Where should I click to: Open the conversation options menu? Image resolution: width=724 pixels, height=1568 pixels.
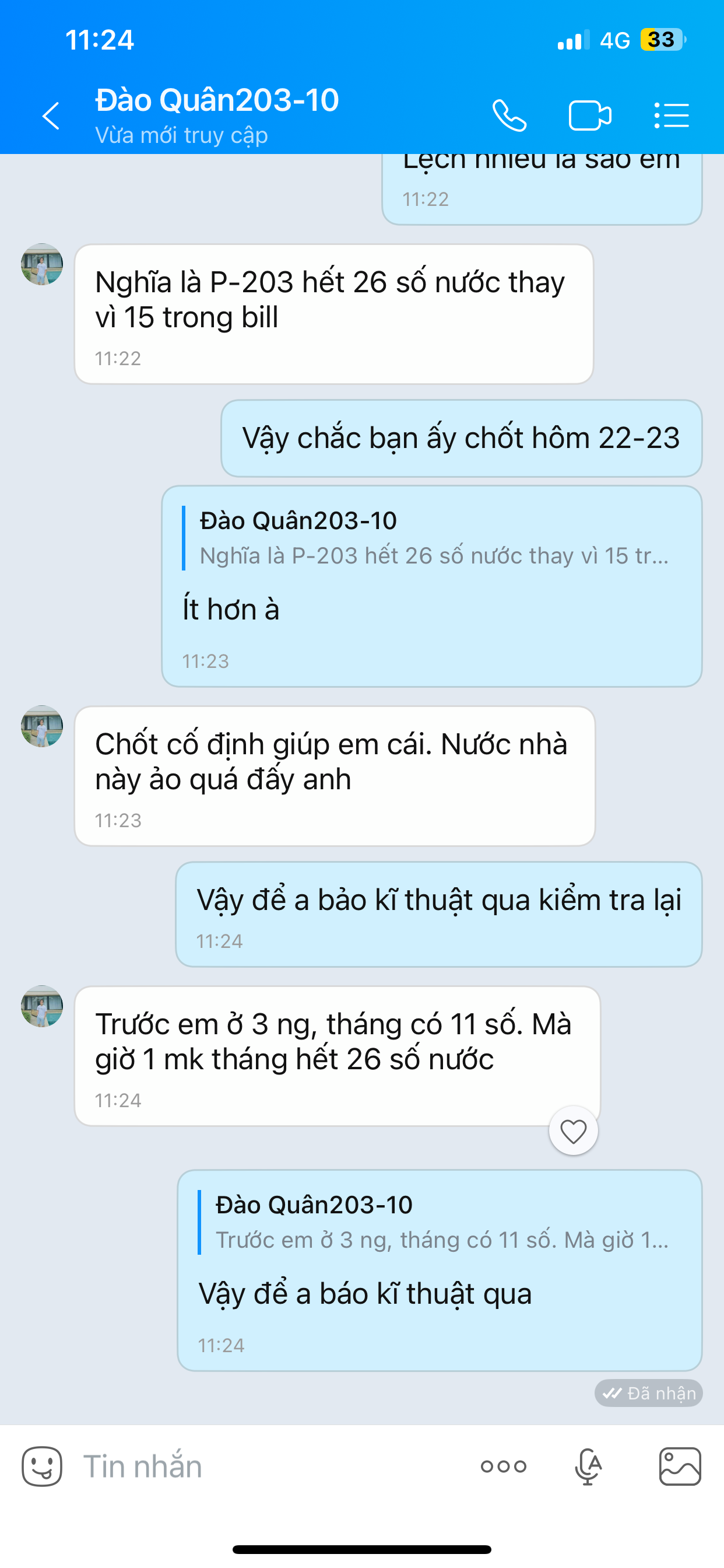point(672,116)
